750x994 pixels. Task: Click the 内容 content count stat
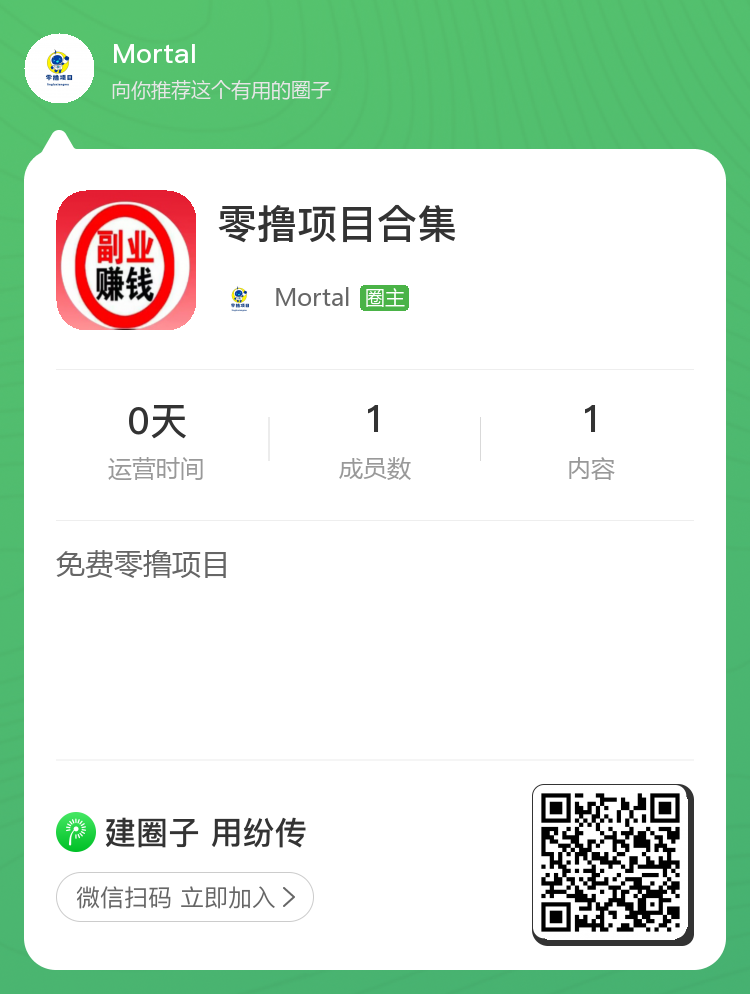coord(590,440)
